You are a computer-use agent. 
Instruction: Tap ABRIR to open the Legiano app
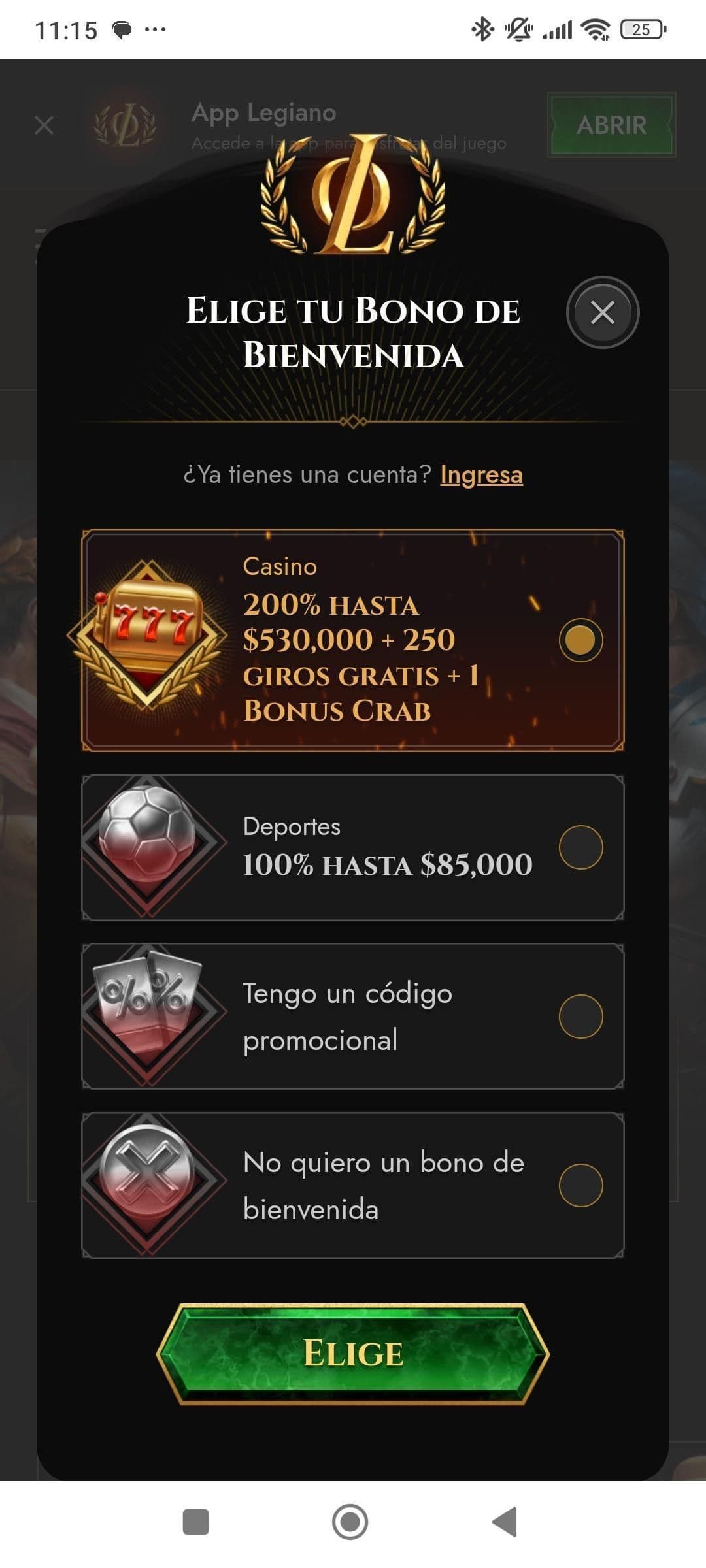click(611, 125)
